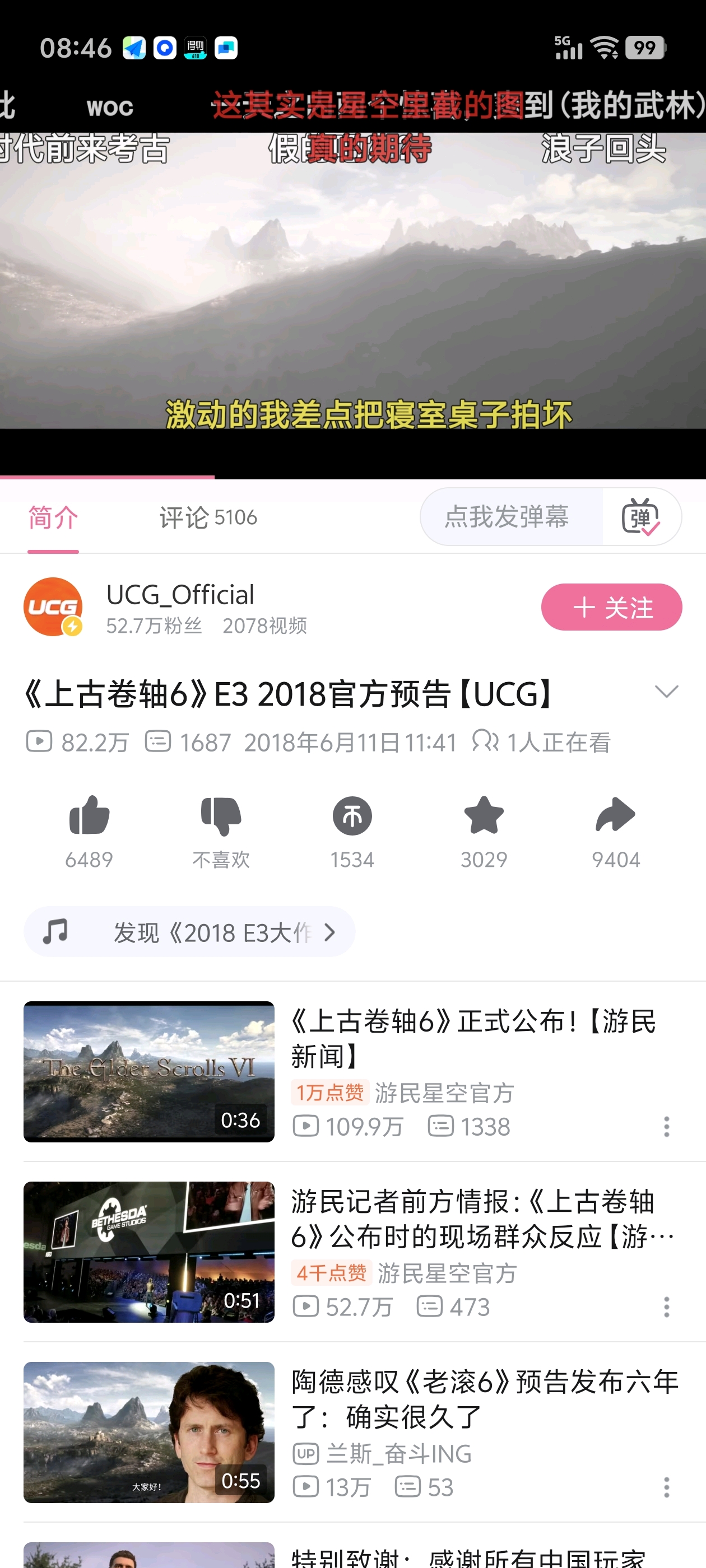Screen dimensions: 706x1568
Task: Open the 发现《2018 E3大作 music chip
Action: 189,932
